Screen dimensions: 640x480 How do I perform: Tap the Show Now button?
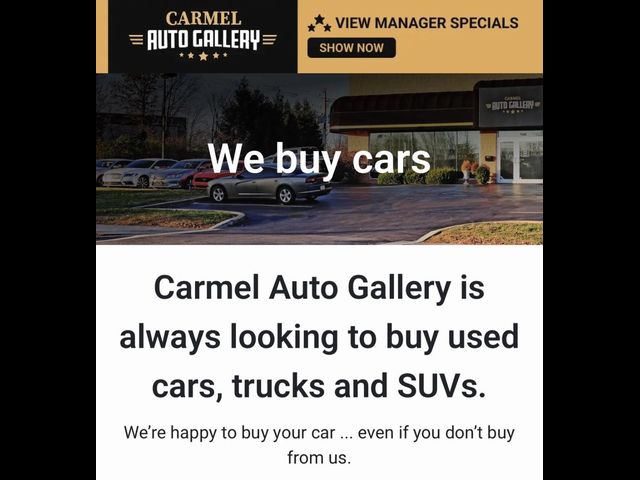[351, 48]
